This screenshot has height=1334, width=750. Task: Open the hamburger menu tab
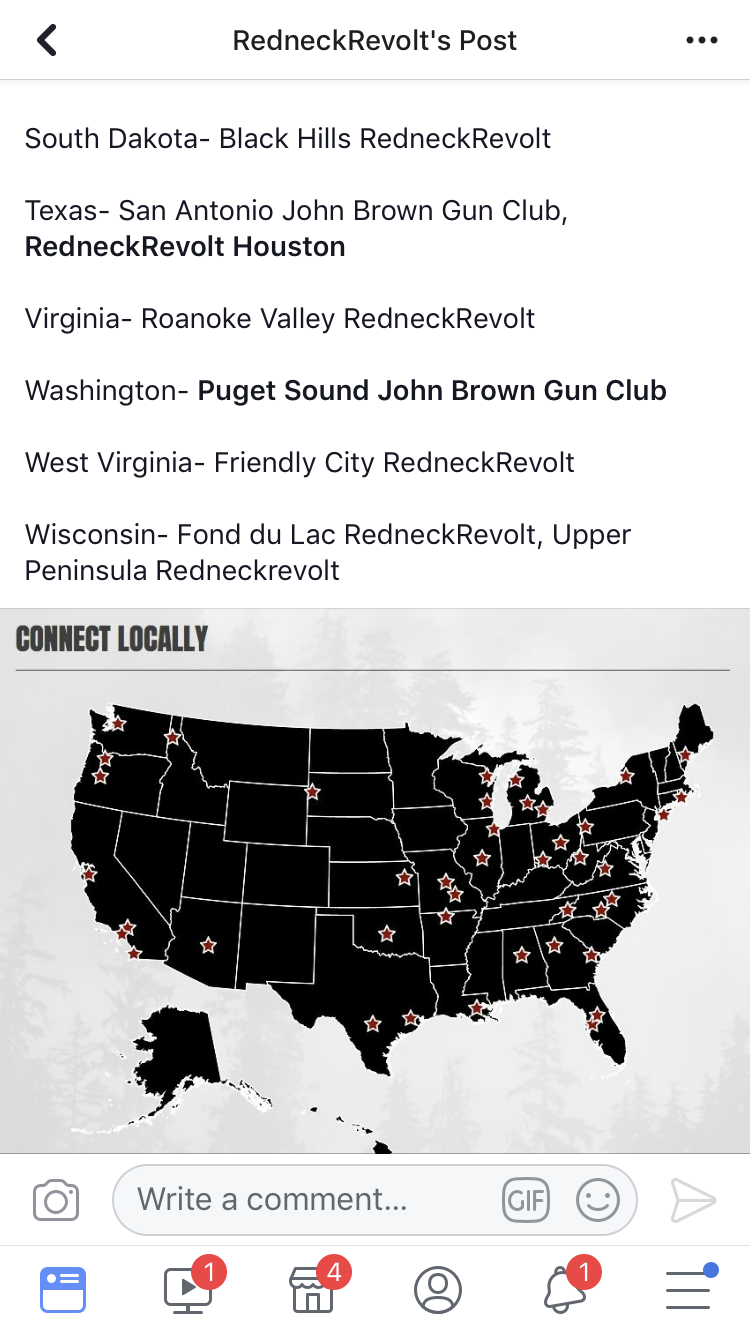[x=689, y=1288]
